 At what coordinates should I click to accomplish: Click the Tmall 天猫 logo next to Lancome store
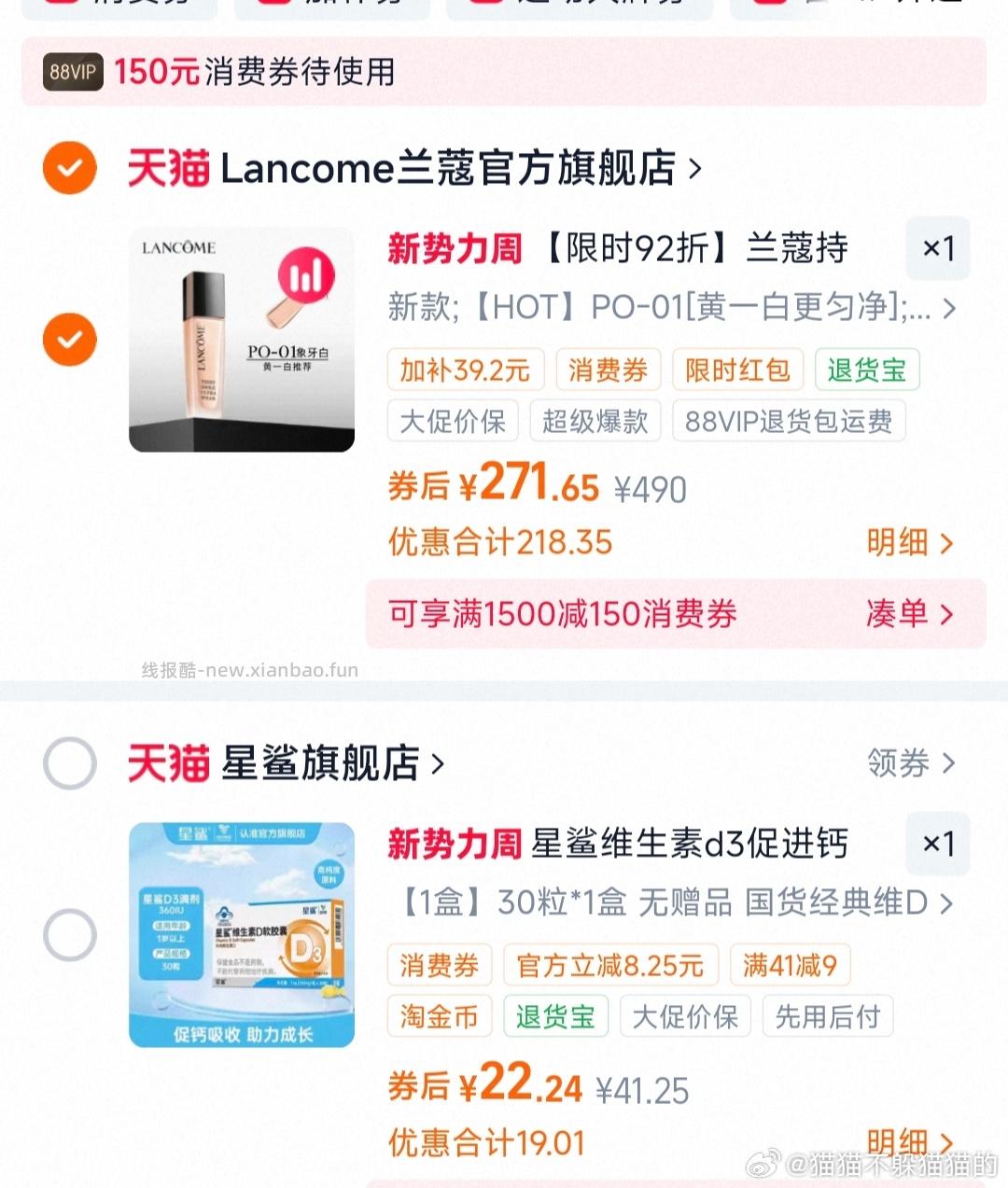(168, 168)
